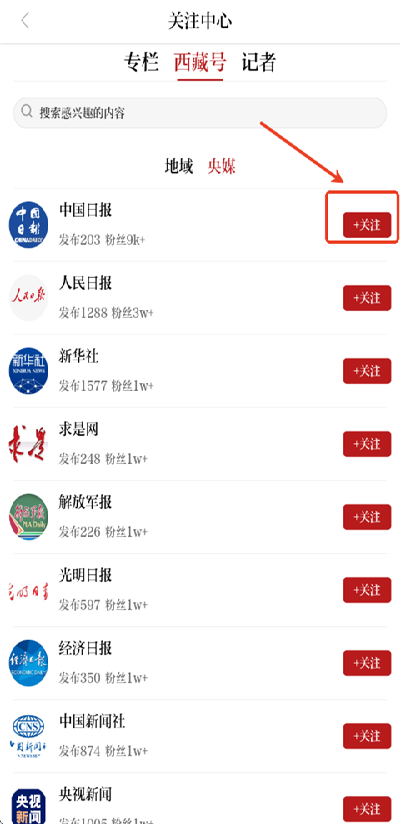This screenshot has width=400, height=824.
Task: Switch to the 记者 tab
Action: (259, 63)
